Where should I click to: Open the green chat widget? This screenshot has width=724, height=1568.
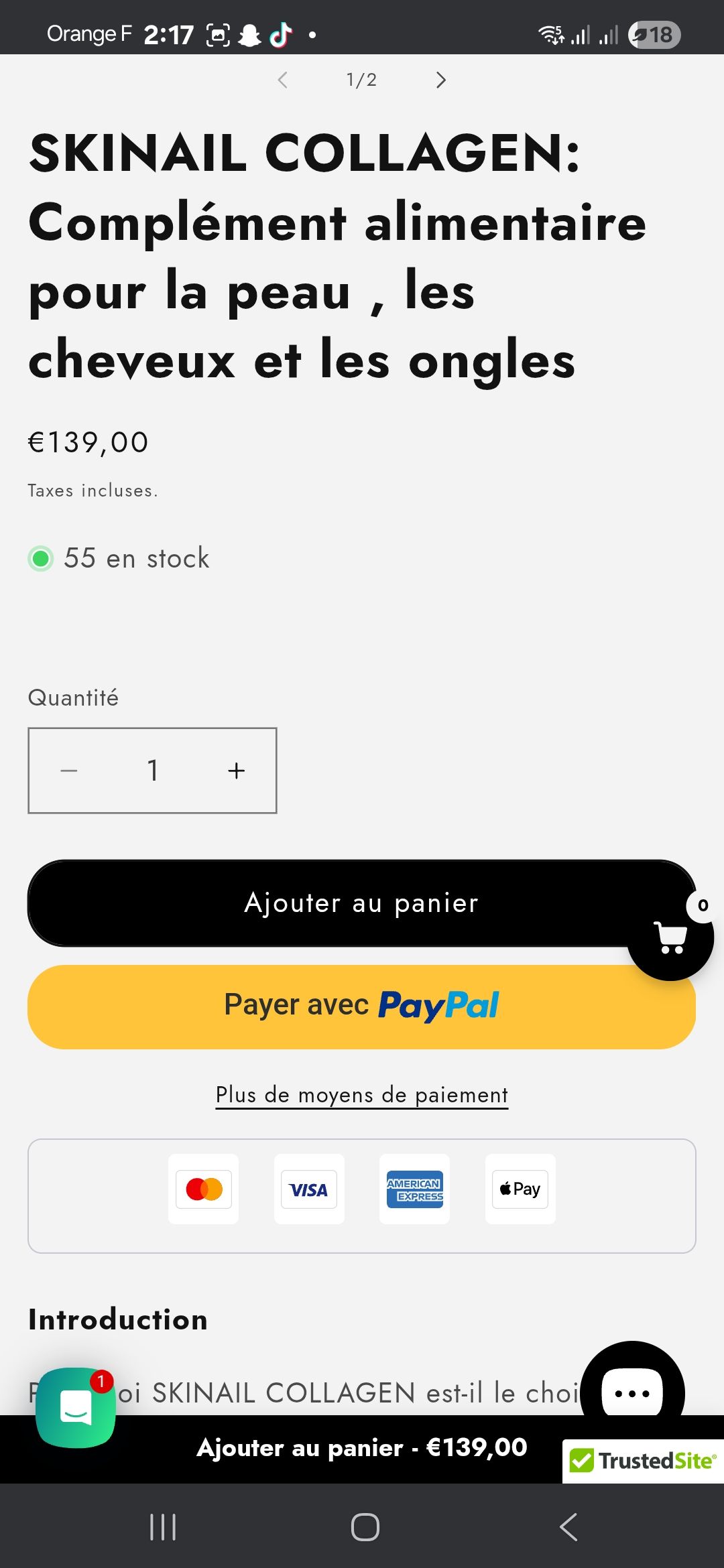click(x=76, y=1407)
